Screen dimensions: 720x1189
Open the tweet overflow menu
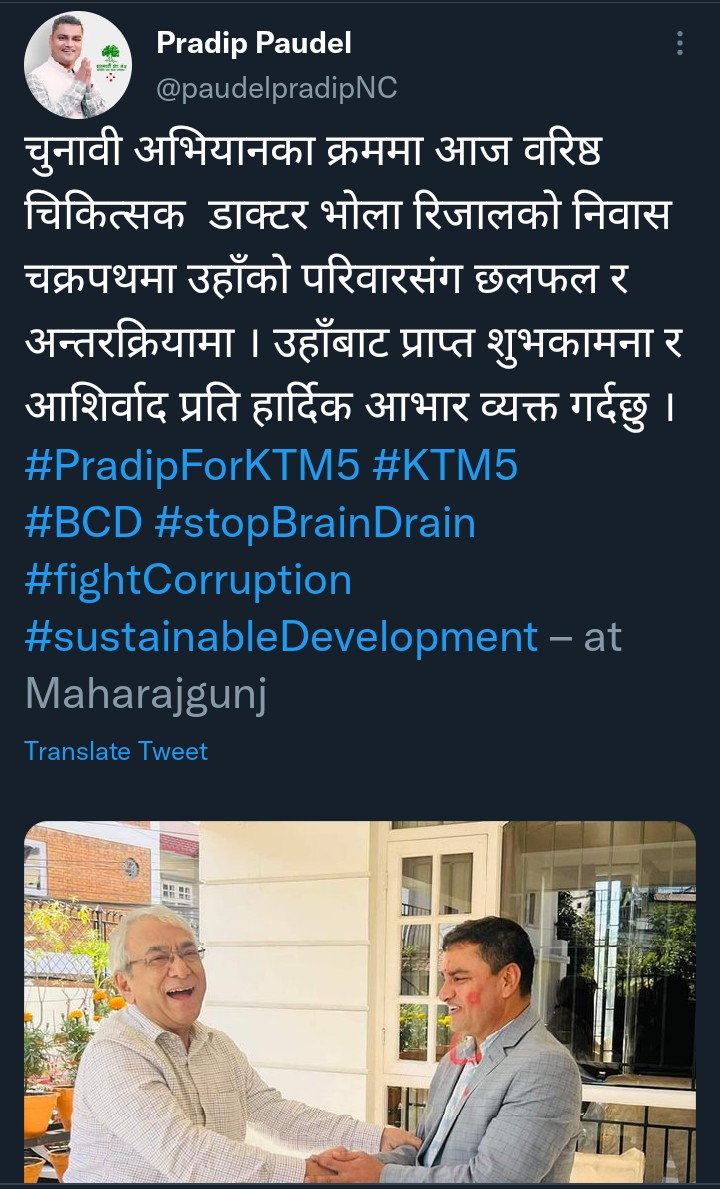(680, 43)
